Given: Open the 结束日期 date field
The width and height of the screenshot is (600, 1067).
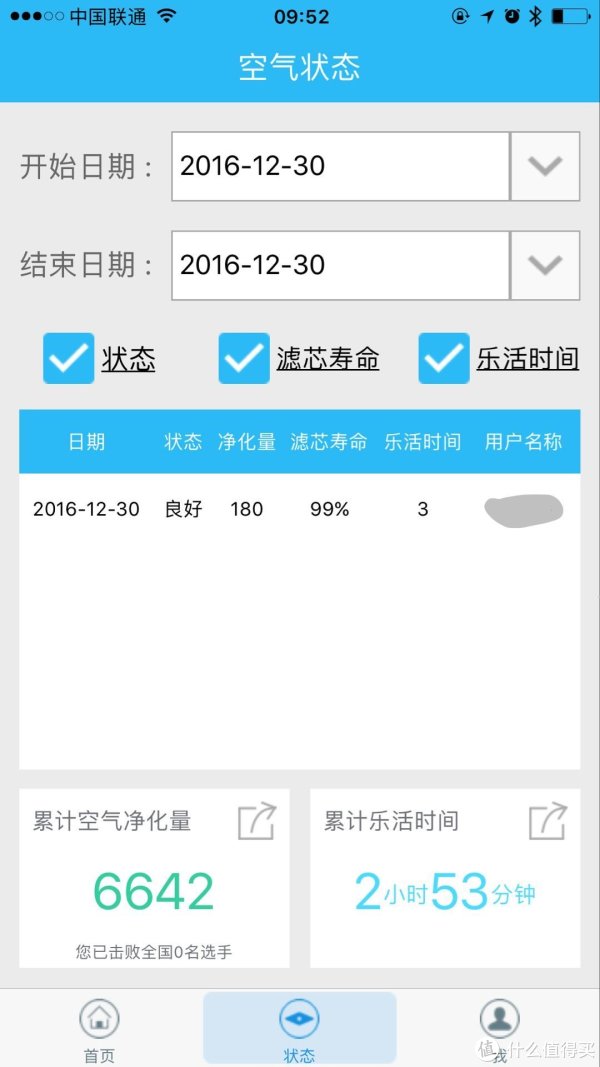Looking at the screenshot, I should click(340, 265).
